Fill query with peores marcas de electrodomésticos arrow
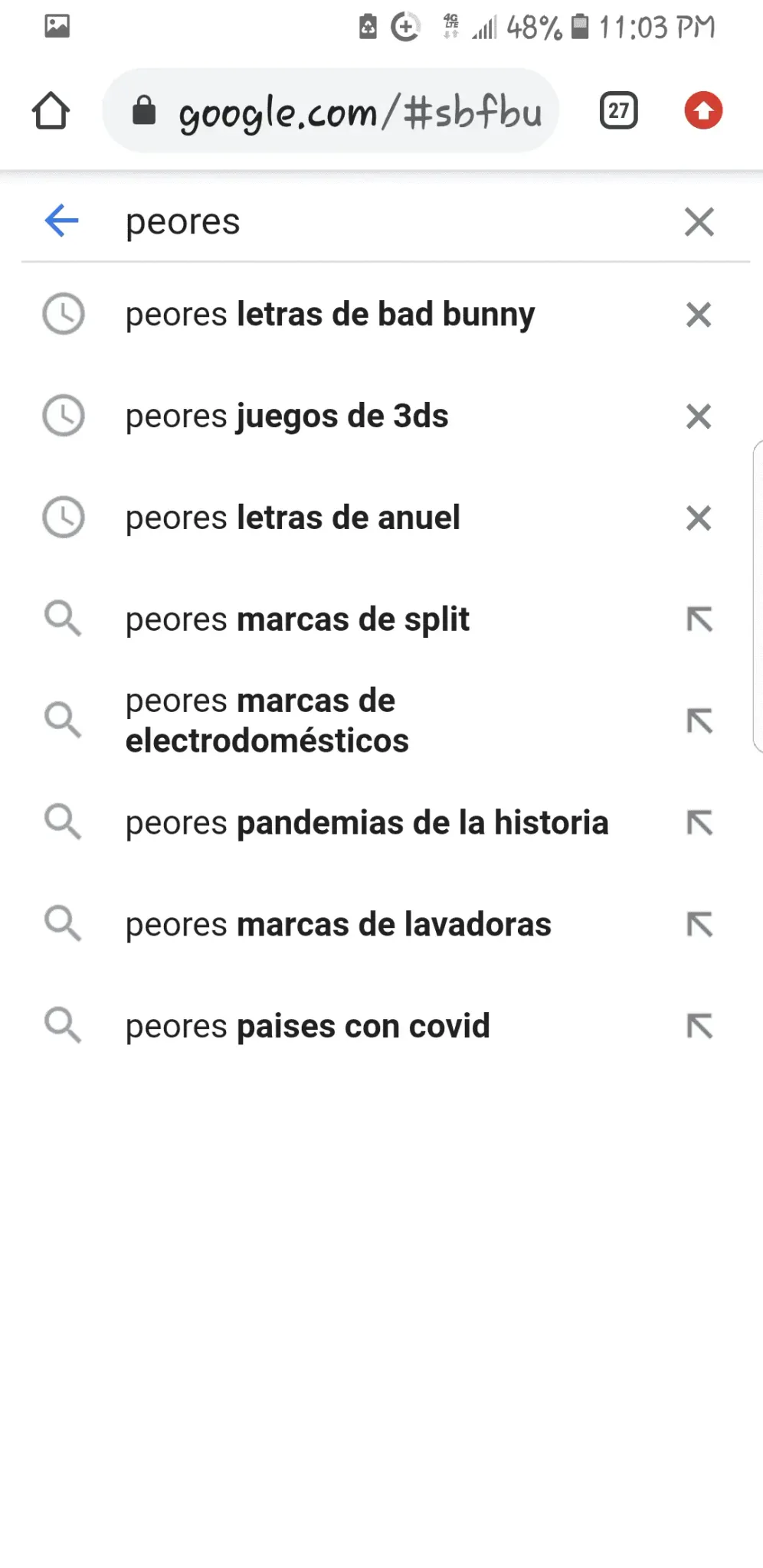This screenshot has height=1568, width=763. tap(699, 721)
